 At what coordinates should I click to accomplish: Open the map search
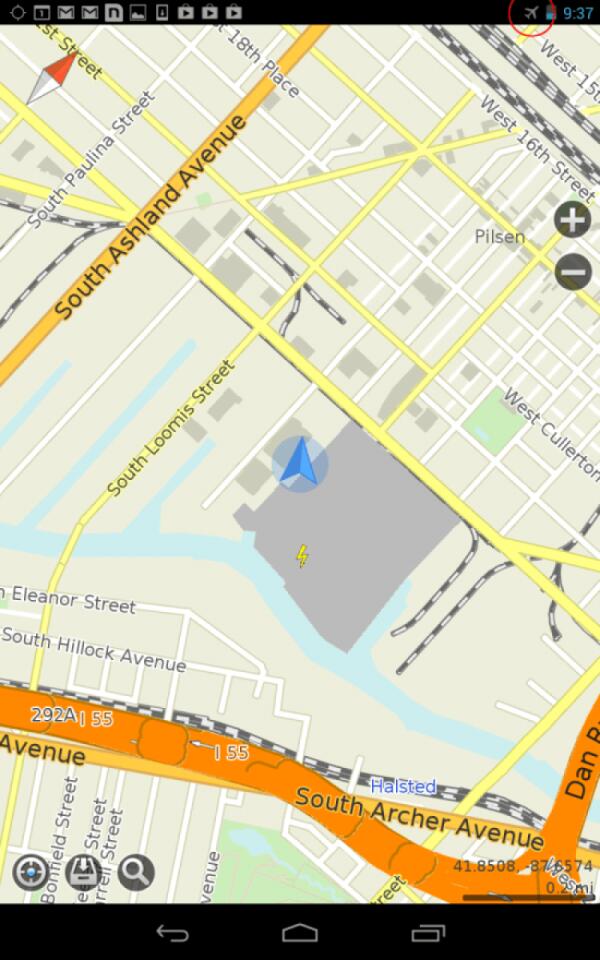pyautogui.click(x=136, y=872)
